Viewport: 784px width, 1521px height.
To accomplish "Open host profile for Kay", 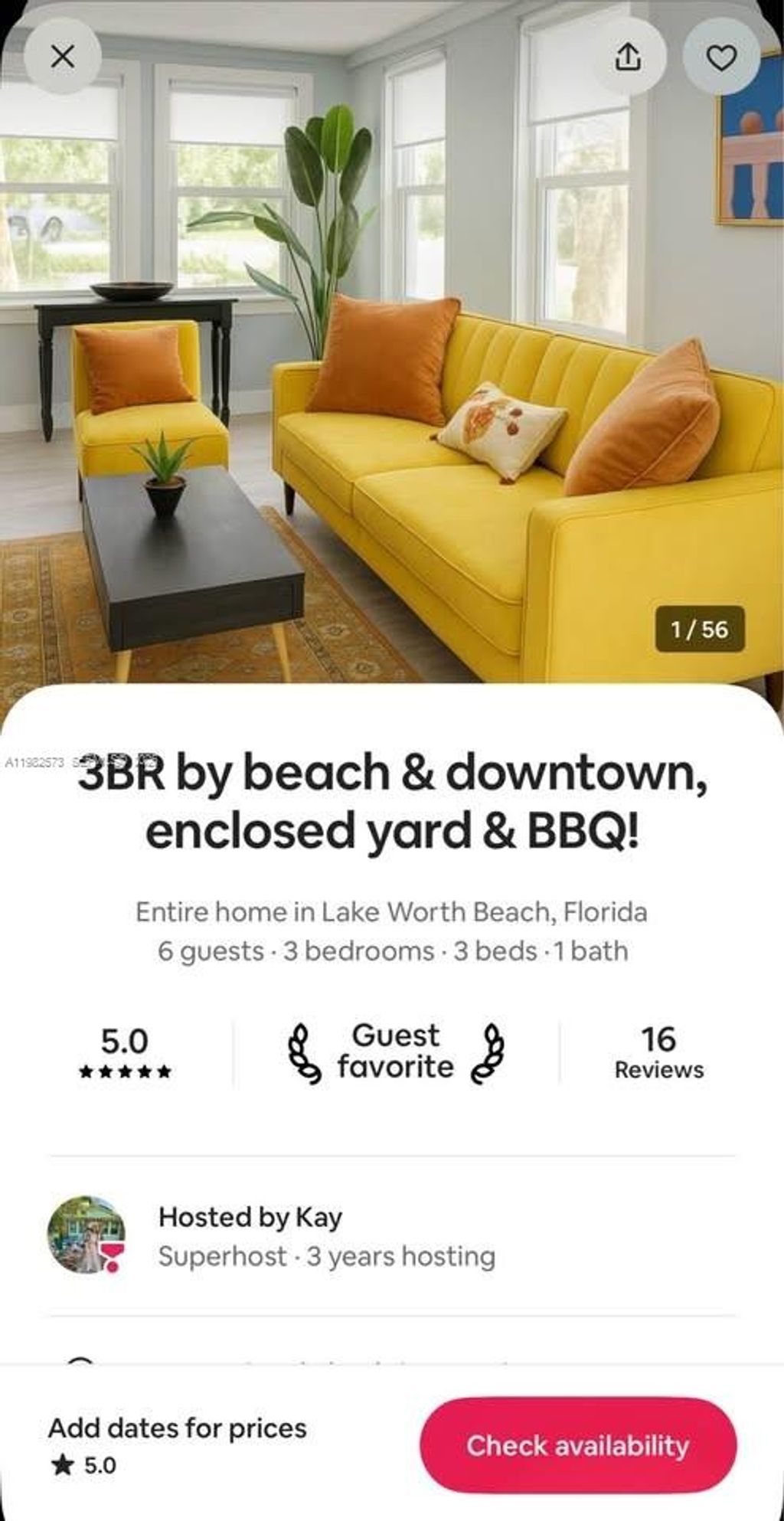I will pos(87,1235).
